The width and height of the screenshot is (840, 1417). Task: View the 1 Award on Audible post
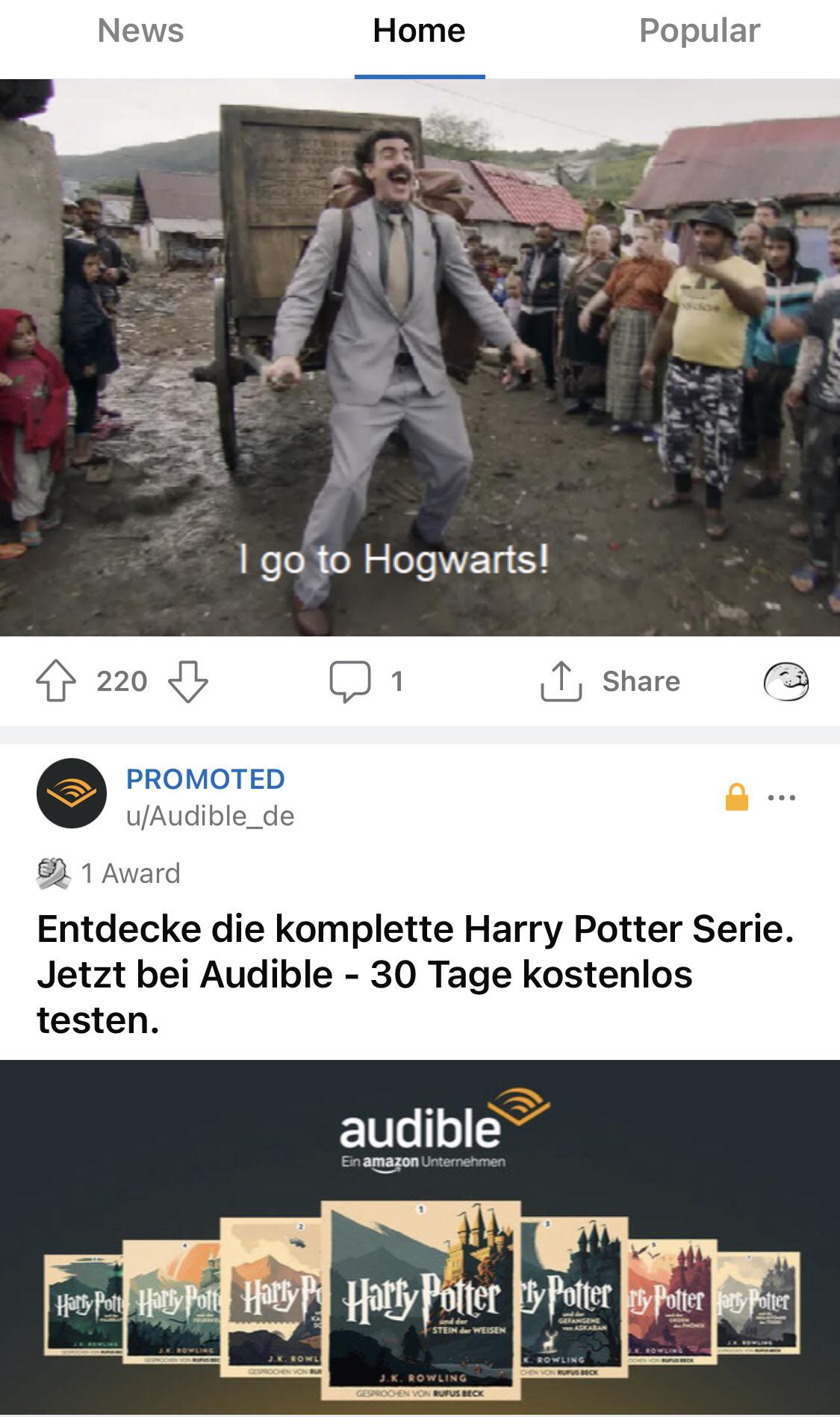point(111,873)
